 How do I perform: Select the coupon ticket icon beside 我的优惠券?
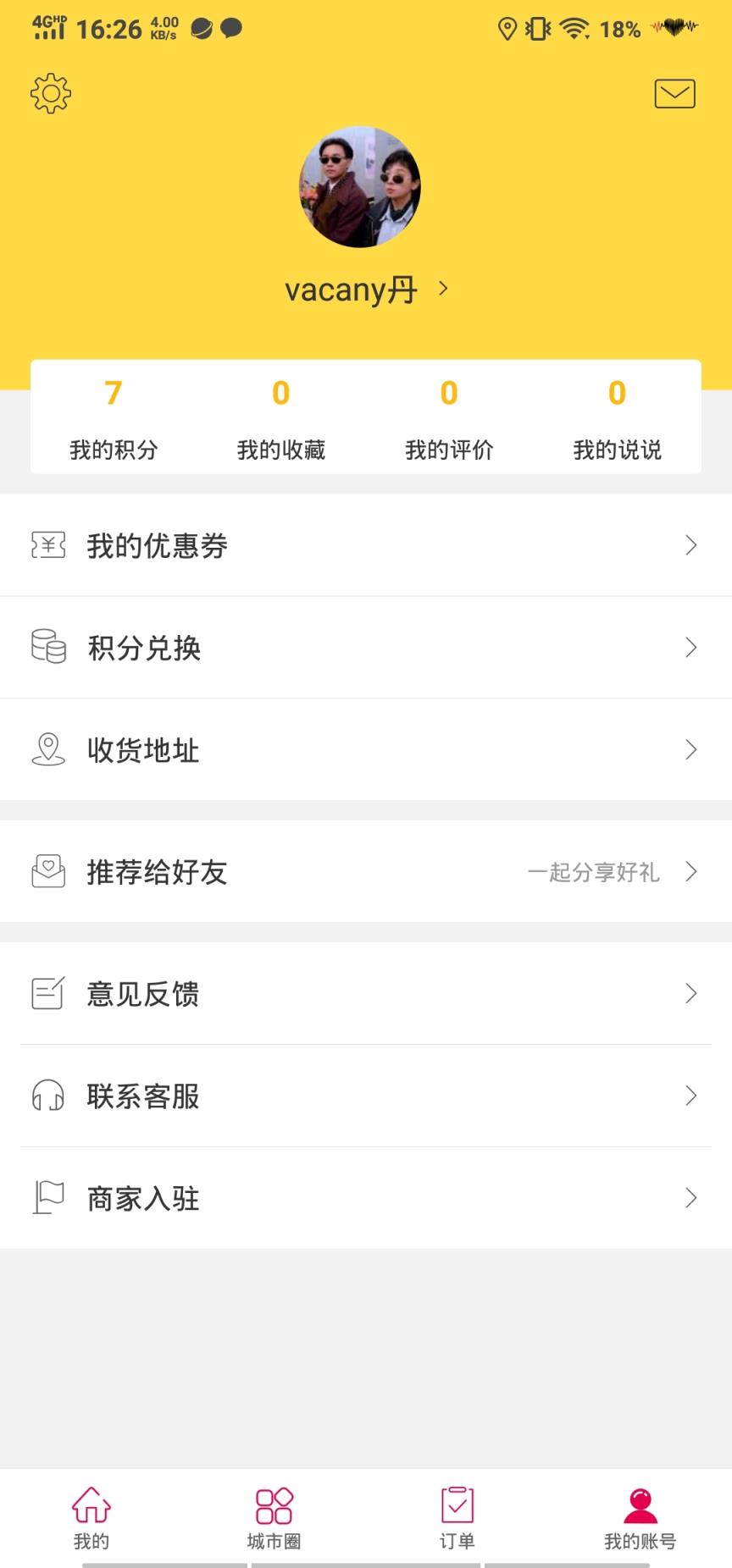pos(48,546)
